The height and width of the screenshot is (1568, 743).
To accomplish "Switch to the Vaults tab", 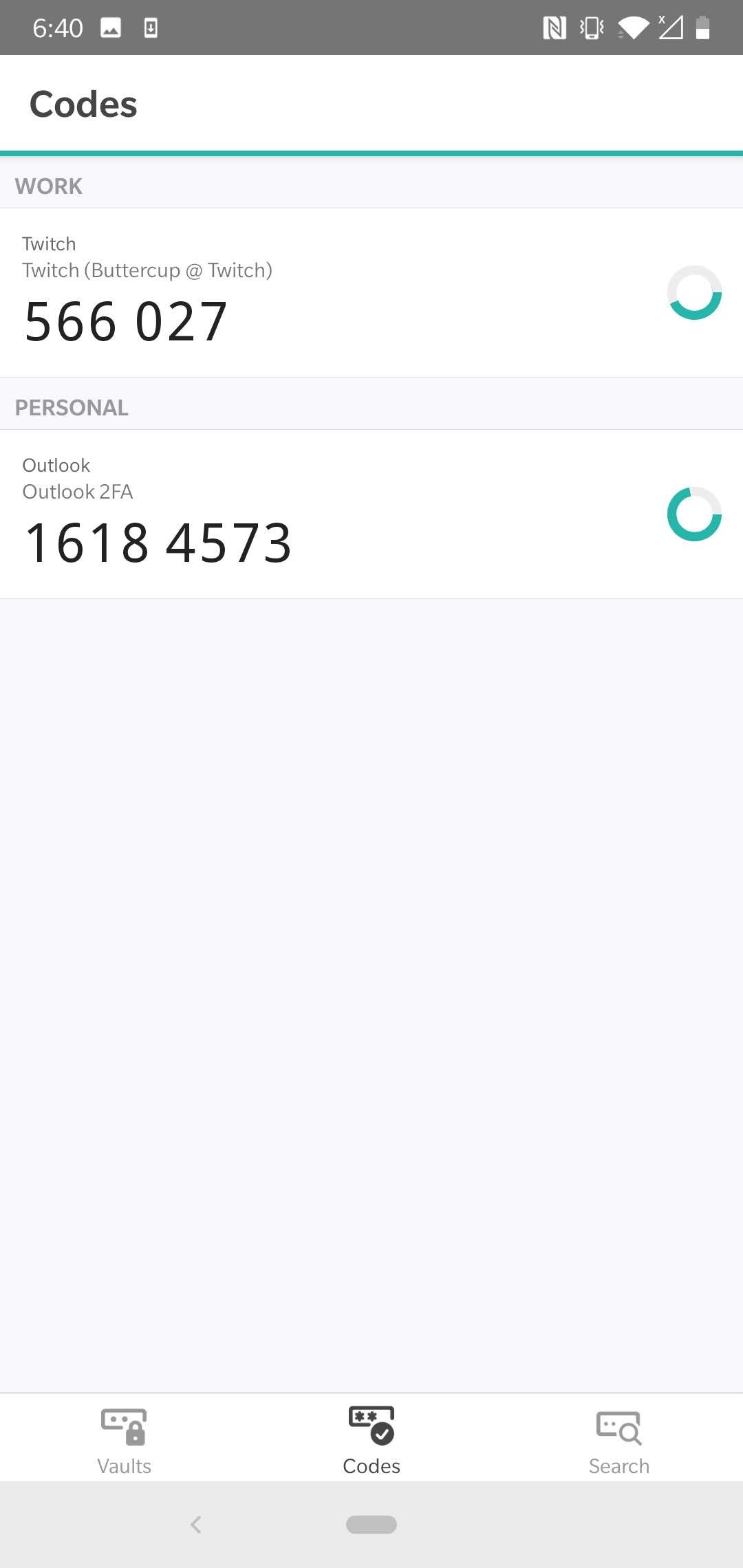I will click(x=124, y=1439).
